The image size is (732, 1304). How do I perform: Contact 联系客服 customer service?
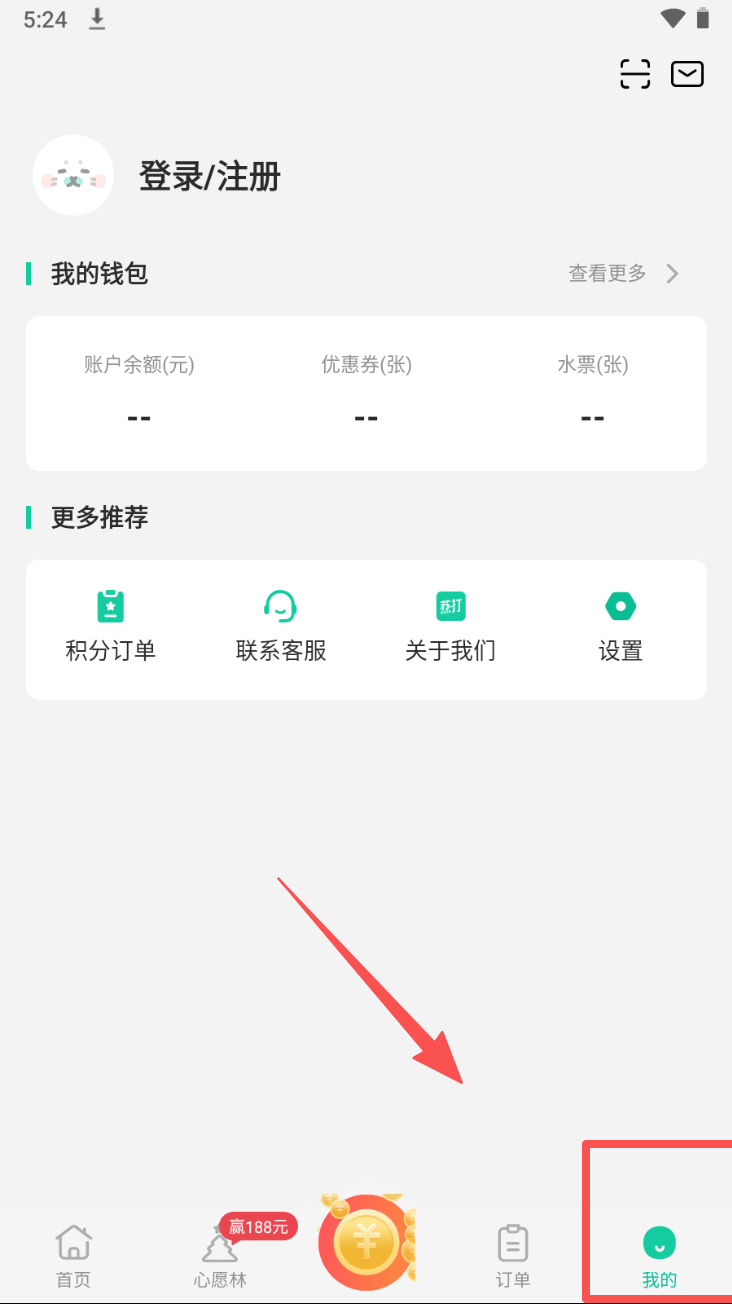coord(281,627)
